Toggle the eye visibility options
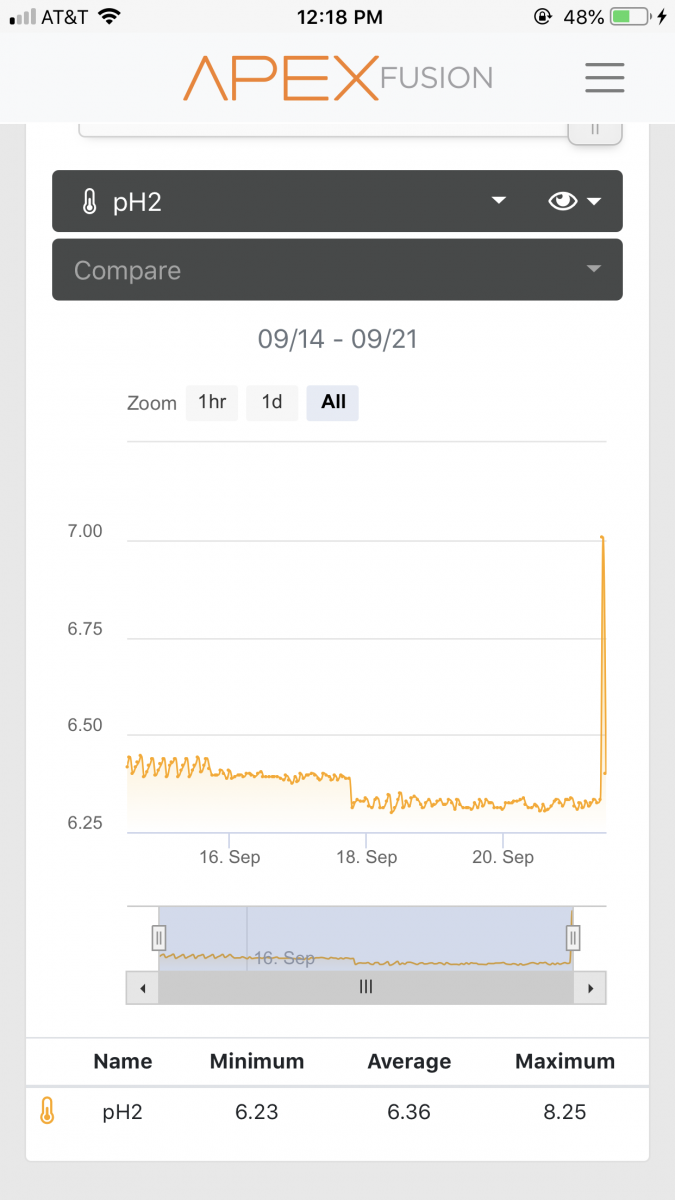 (x=575, y=202)
